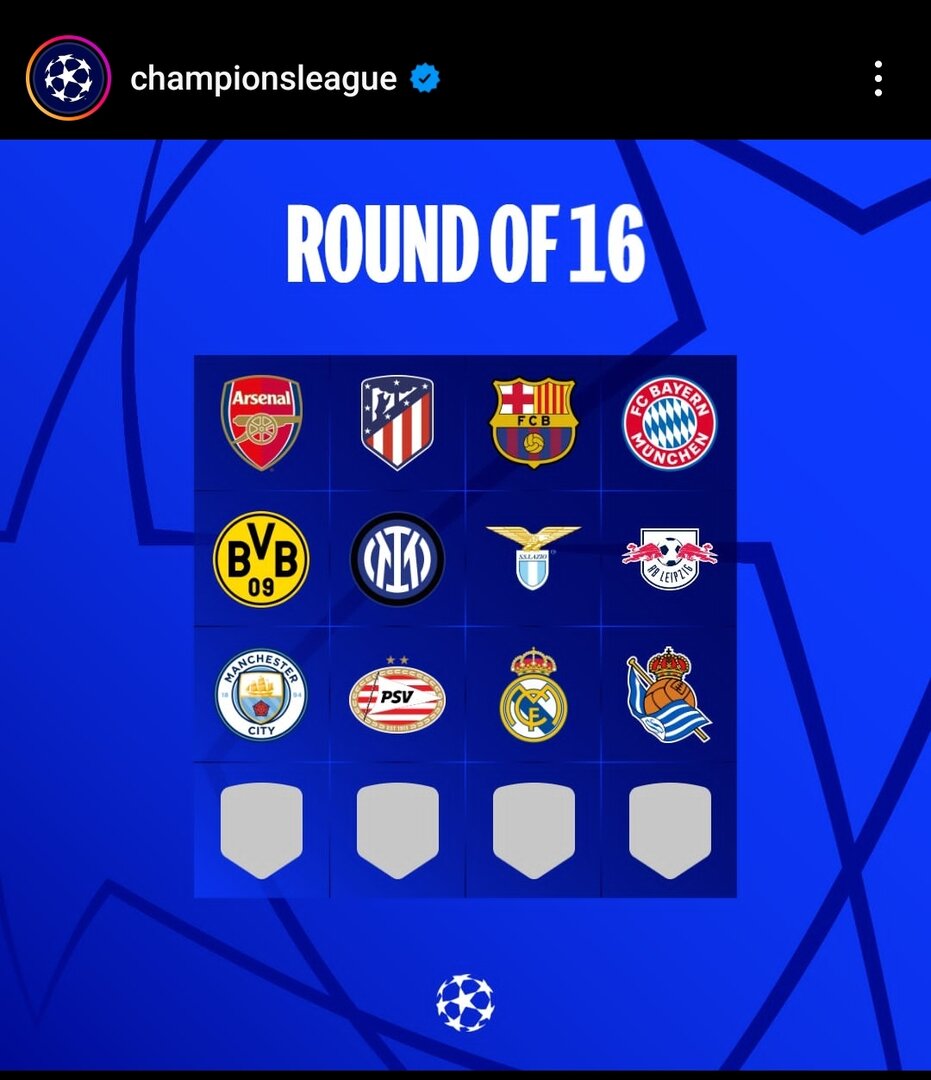Viewport: 931px width, 1080px height.
Task: Select the Manchester City crest
Action: 260,692
